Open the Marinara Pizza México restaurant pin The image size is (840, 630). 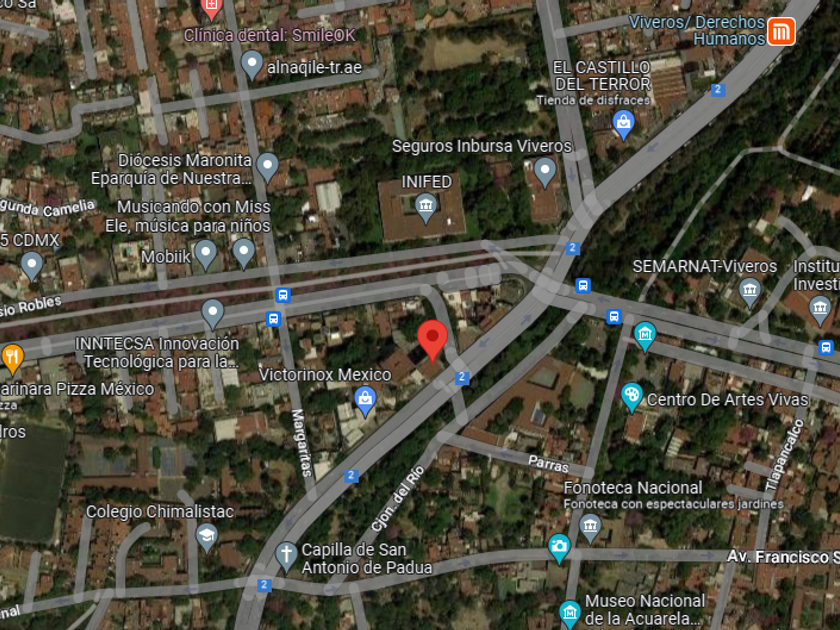coord(12,359)
